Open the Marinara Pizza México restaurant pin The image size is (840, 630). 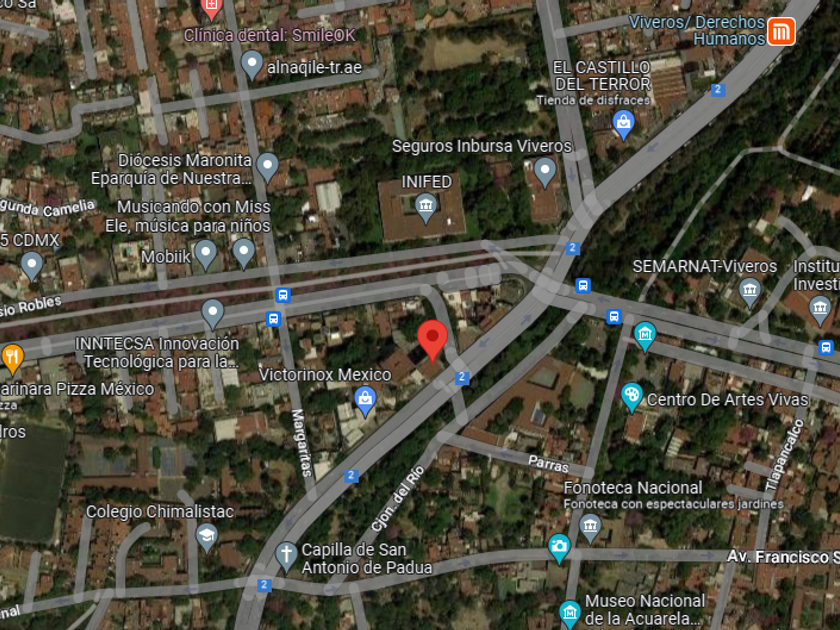coord(12,359)
